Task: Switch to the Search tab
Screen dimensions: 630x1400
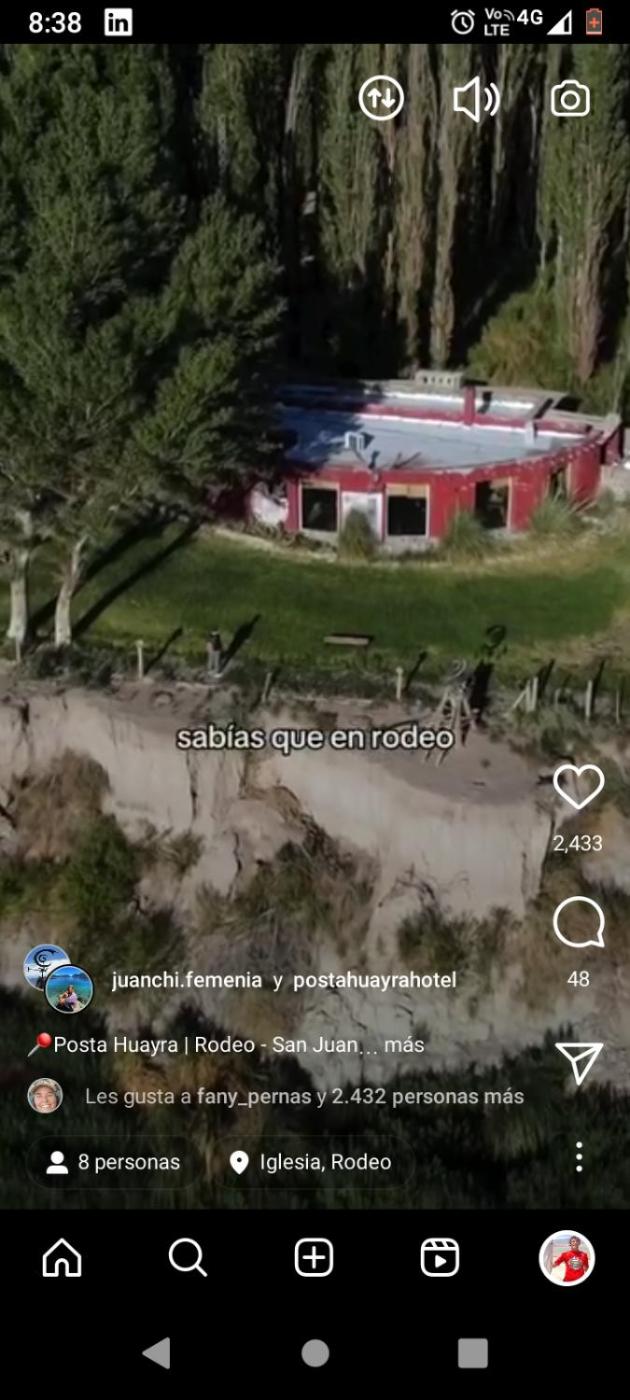Action: pos(188,1257)
